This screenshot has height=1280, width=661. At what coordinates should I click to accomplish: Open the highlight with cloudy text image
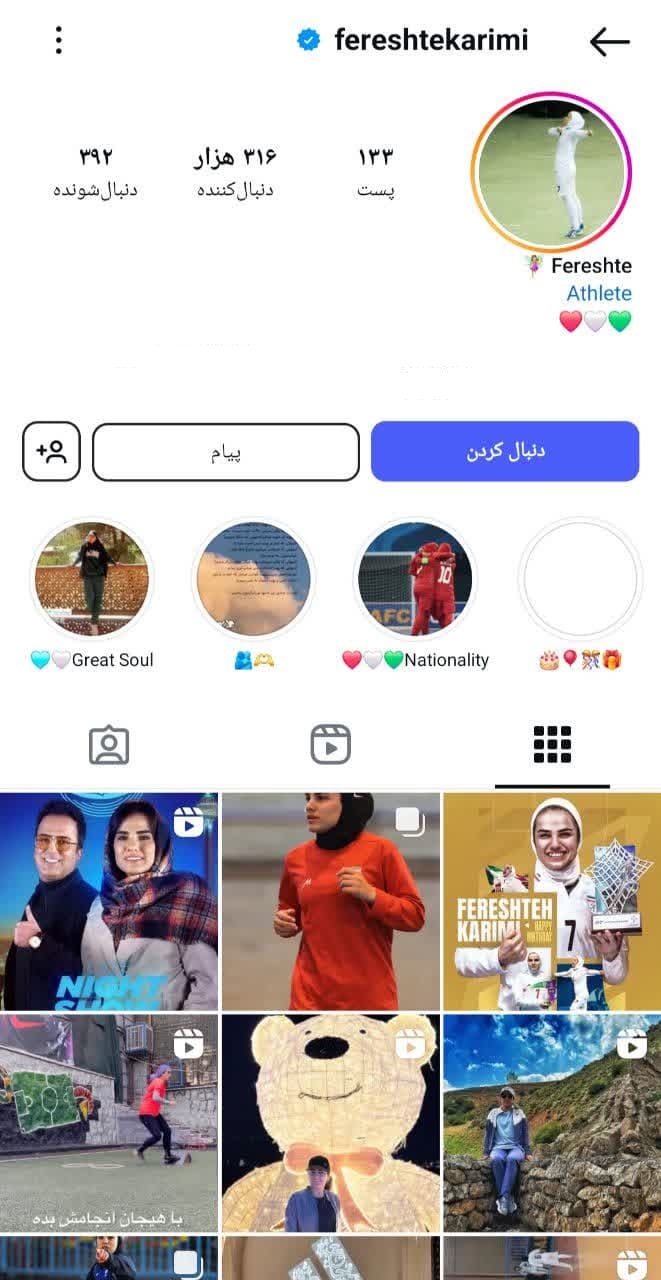(x=253, y=580)
